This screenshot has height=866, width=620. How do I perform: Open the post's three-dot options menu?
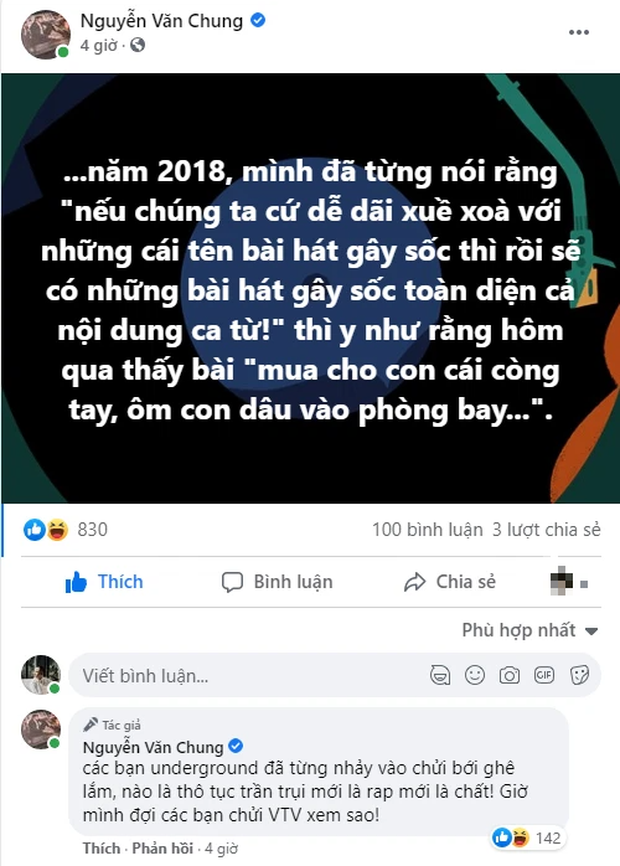pyautogui.click(x=579, y=33)
